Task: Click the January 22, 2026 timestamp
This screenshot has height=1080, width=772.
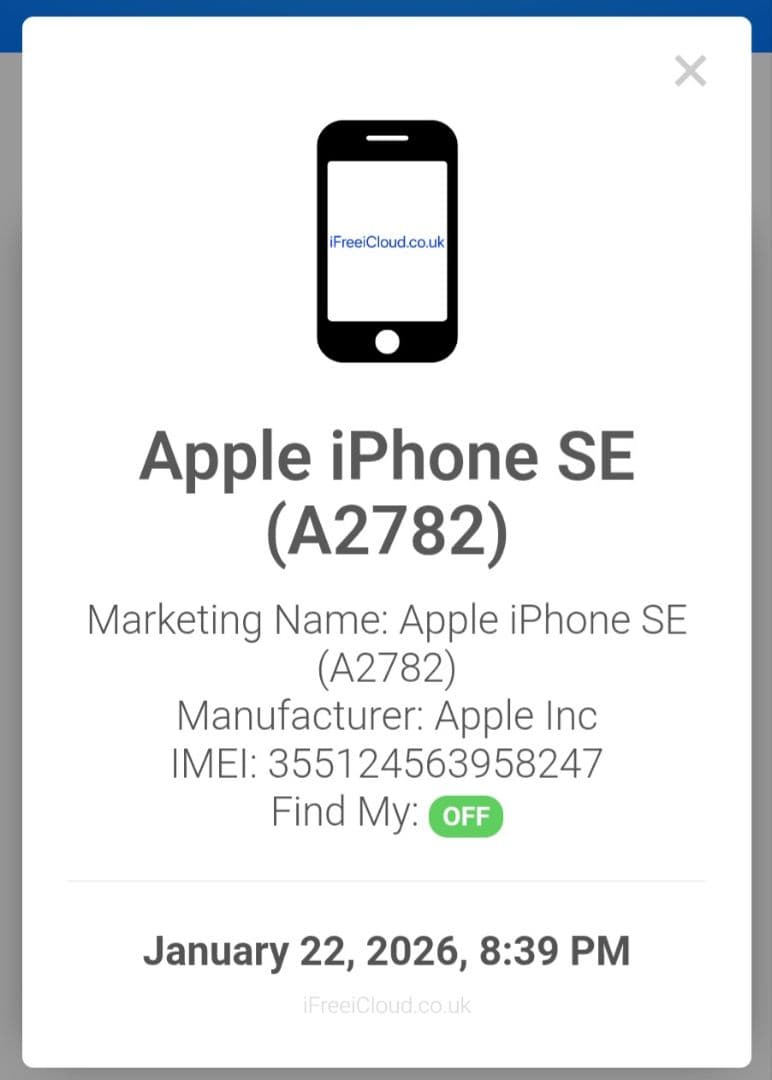Action: 386,950
